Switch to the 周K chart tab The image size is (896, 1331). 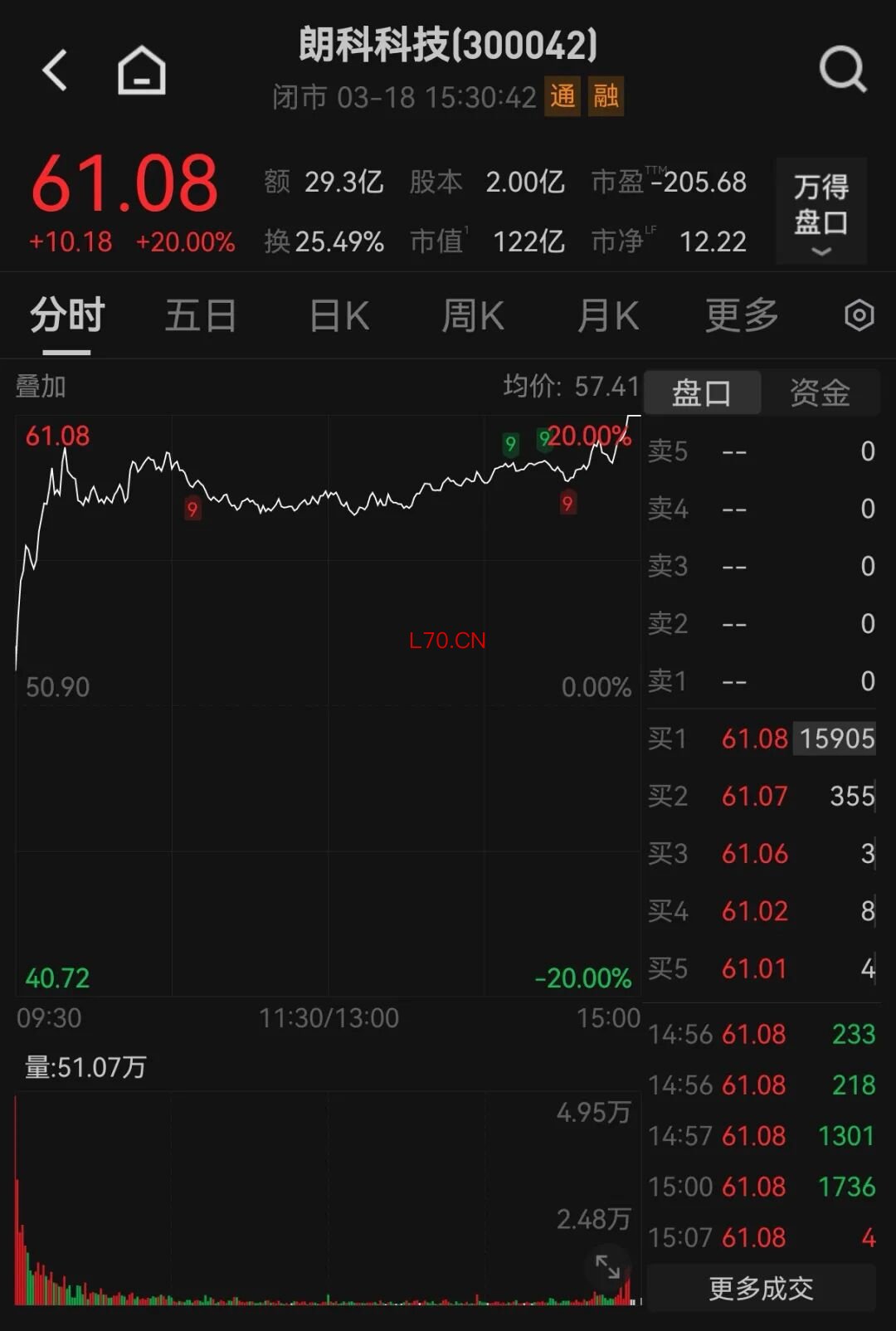click(473, 316)
